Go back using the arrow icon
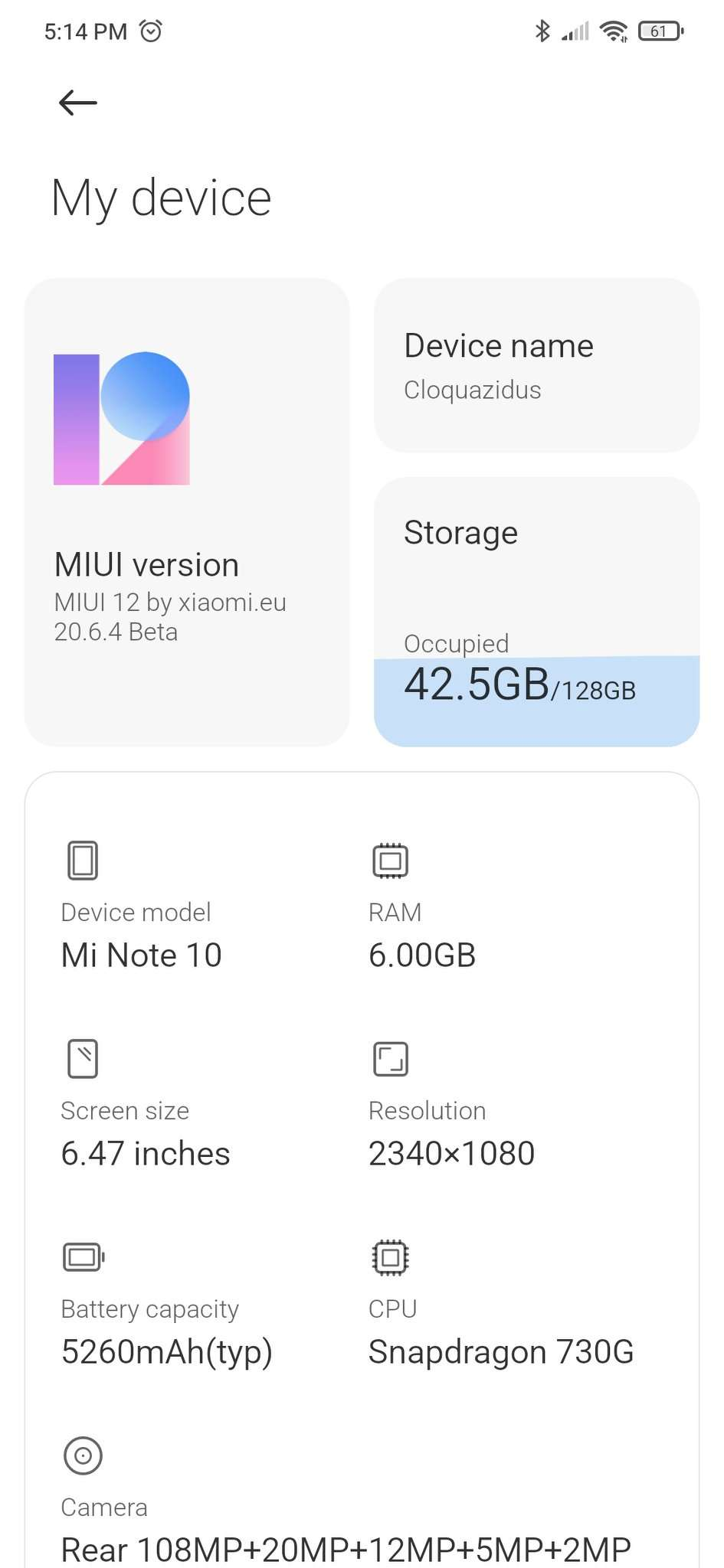The height and width of the screenshot is (1568, 724). tap(77, 102)
